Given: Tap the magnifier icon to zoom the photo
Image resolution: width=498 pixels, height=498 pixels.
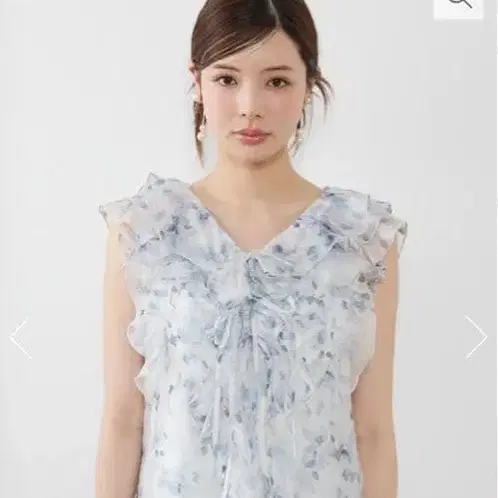Looking at the screenshot, I should pos(459,7).
